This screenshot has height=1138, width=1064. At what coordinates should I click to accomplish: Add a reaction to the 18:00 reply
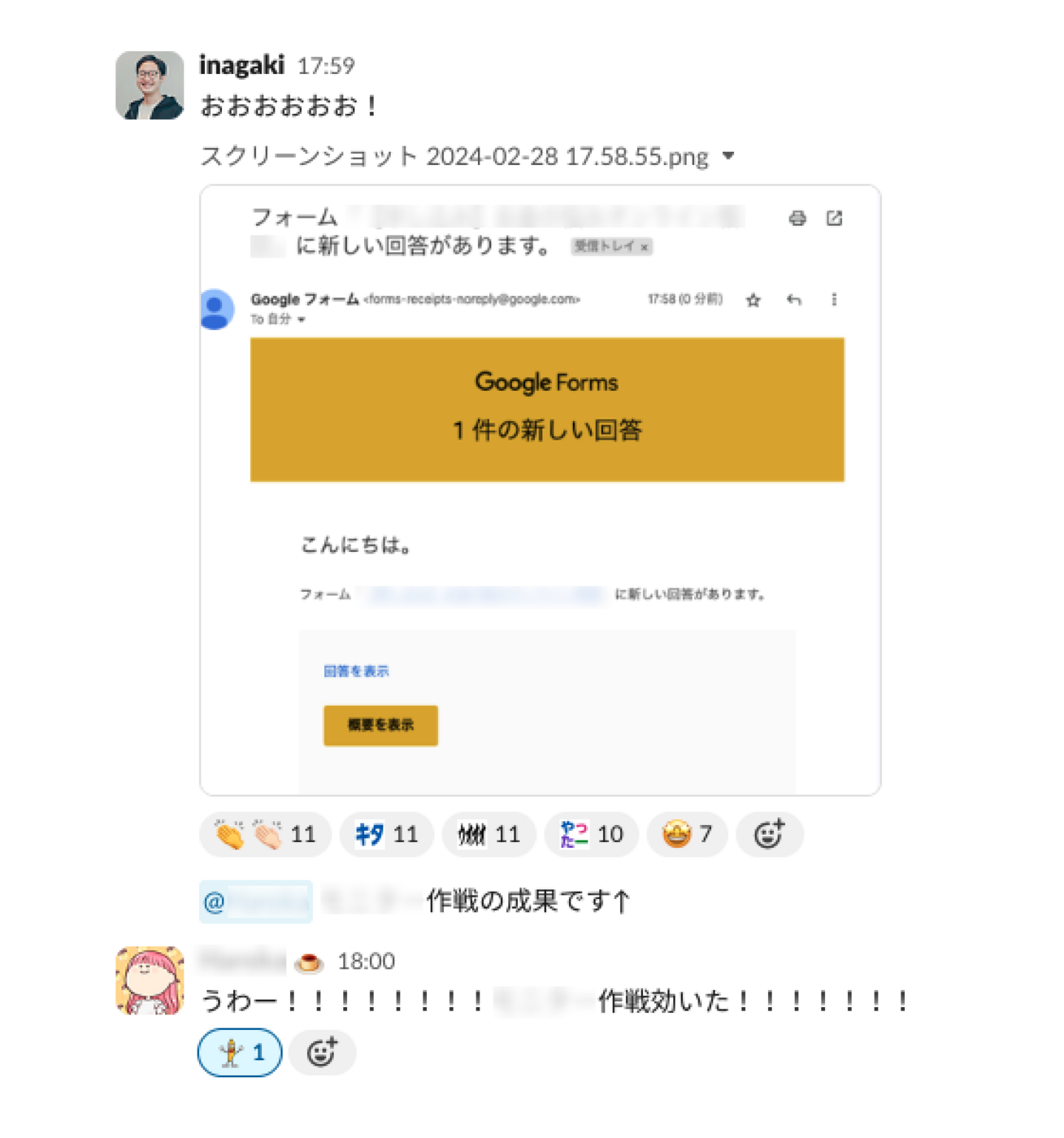click(322, 1053)
